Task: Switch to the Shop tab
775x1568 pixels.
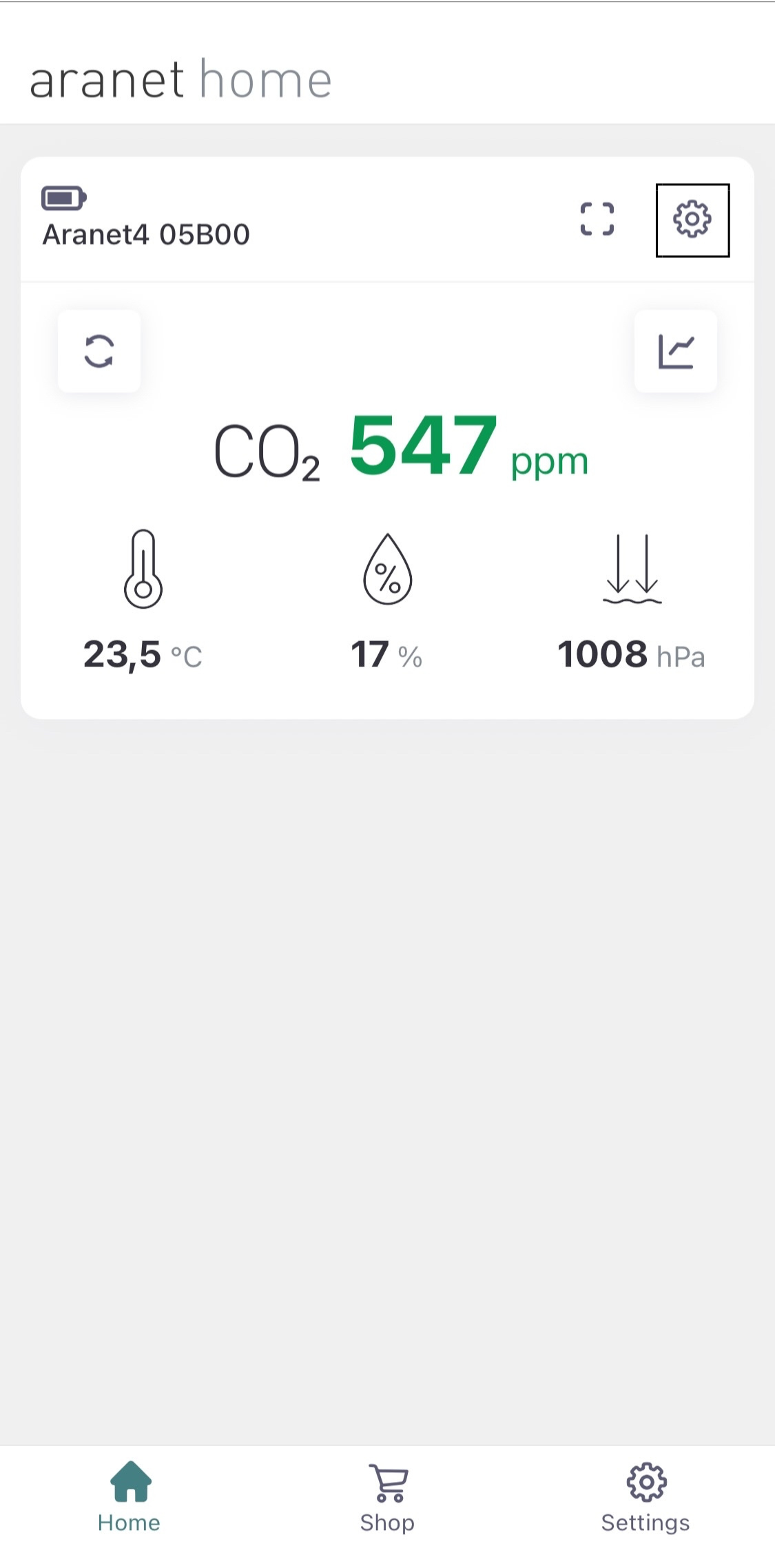Action: point(387,1497)
